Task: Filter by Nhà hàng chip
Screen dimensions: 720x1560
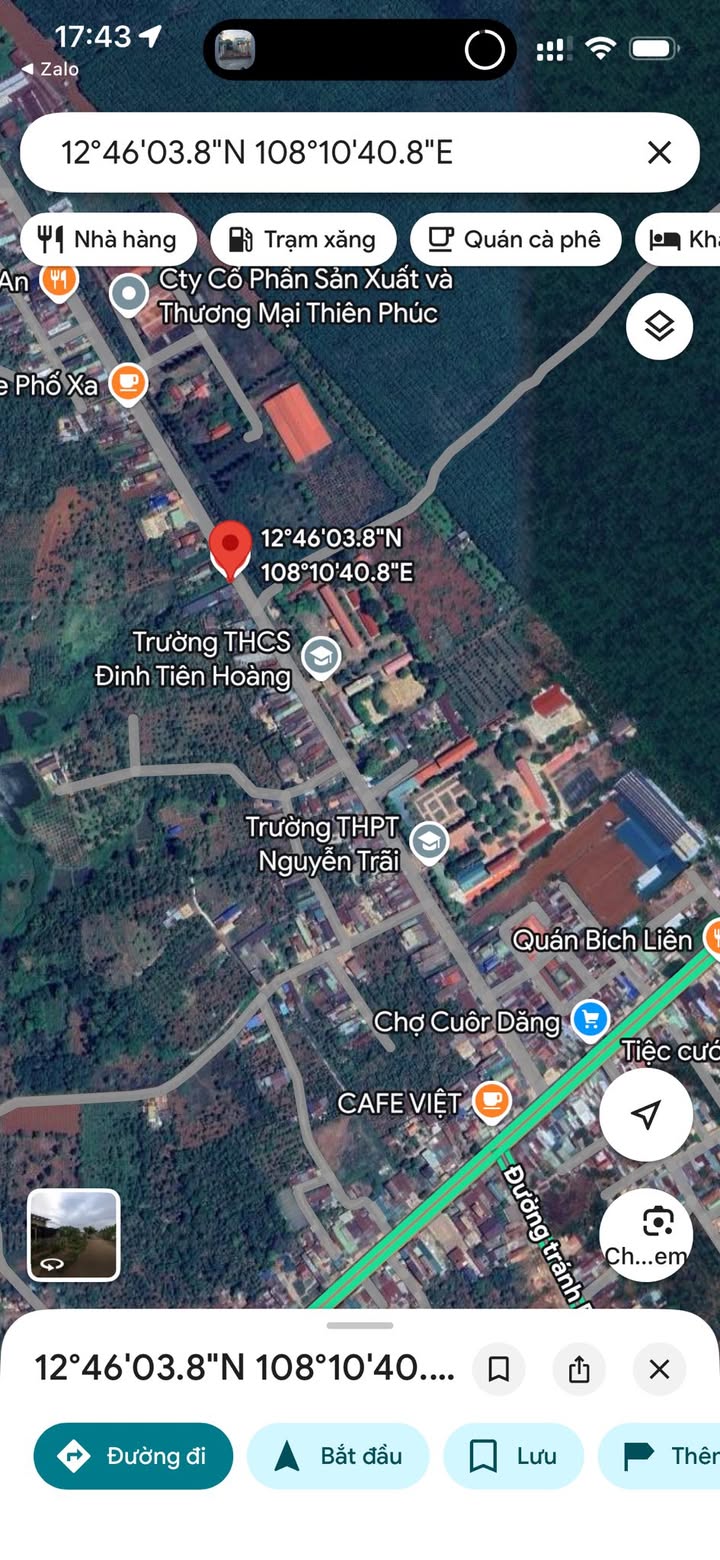Action: point(108,240)
